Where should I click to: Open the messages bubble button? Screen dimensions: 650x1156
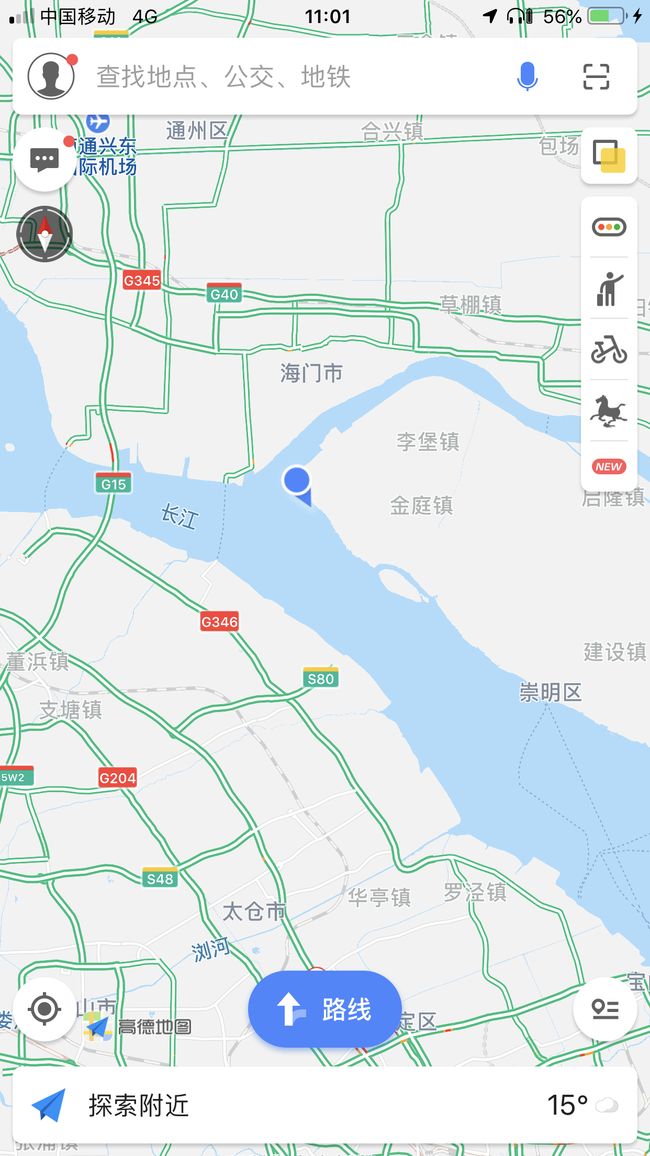click(x=44, y=159)
